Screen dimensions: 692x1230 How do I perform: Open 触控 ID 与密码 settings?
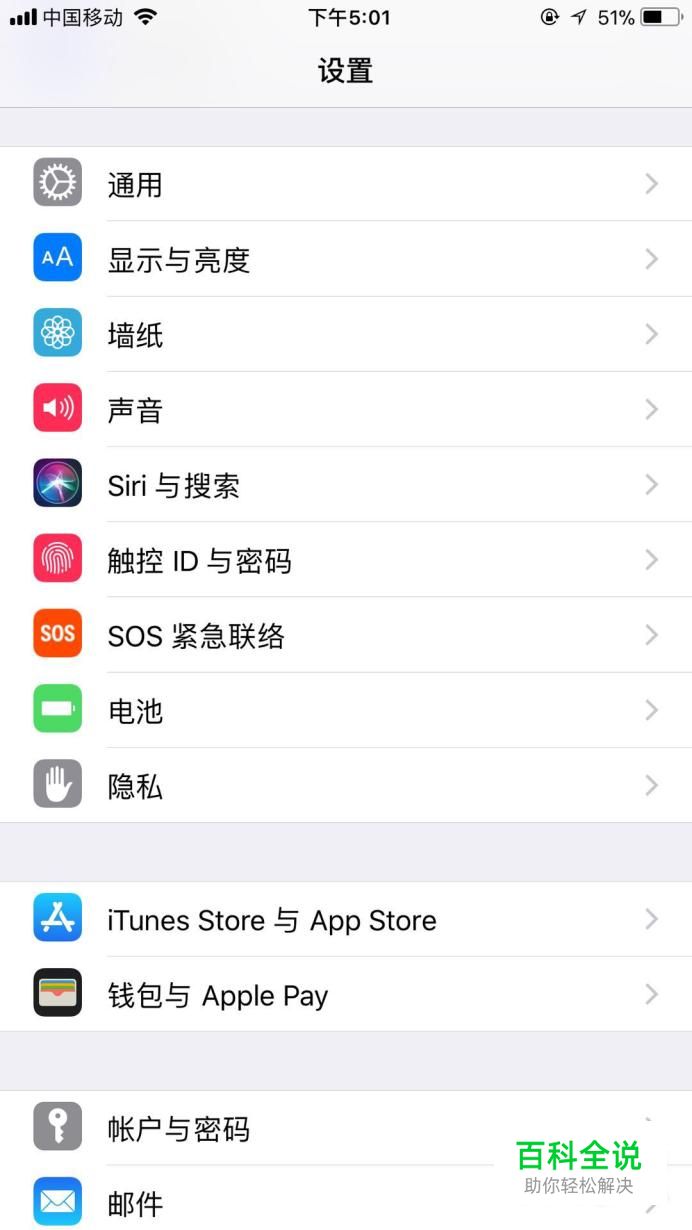pos(345,560)
